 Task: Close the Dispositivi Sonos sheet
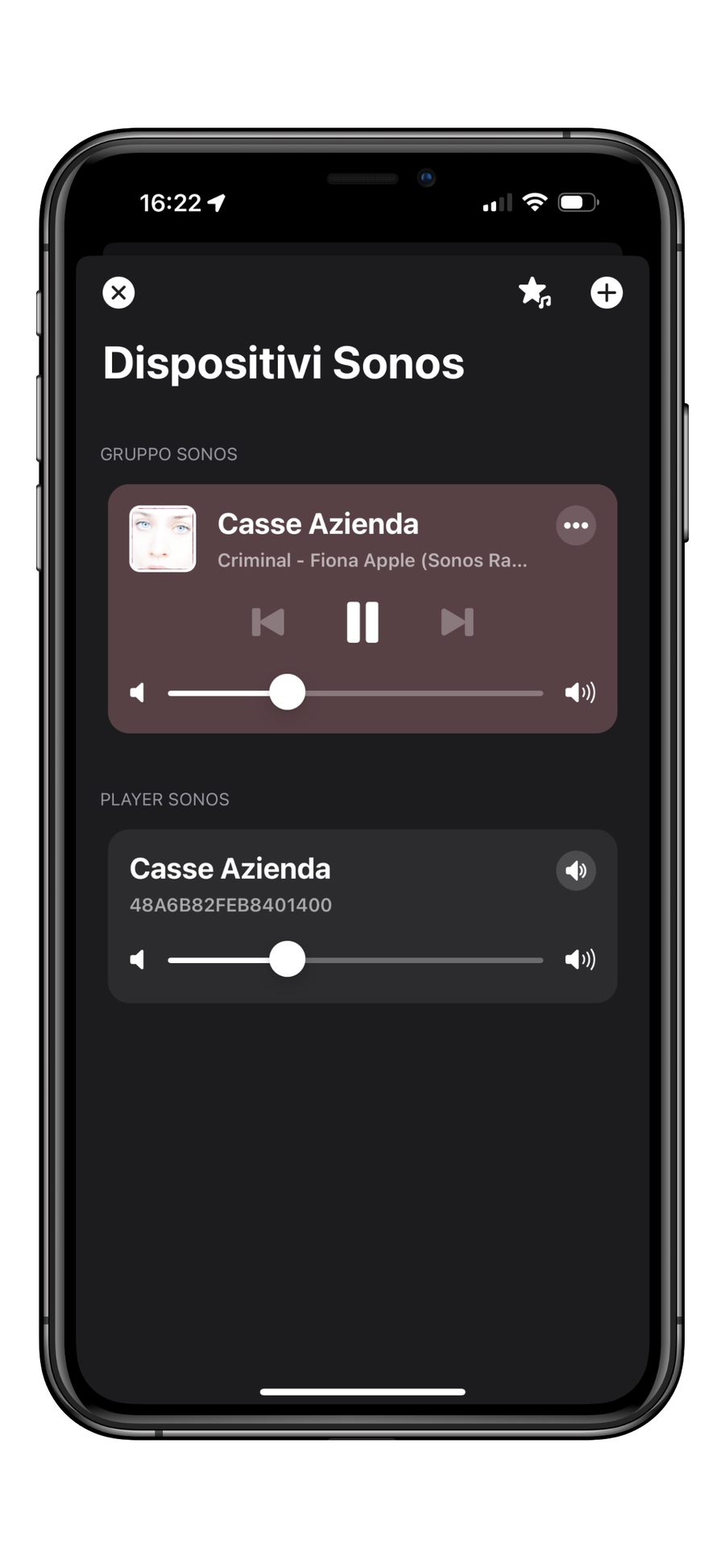point(118,292)
